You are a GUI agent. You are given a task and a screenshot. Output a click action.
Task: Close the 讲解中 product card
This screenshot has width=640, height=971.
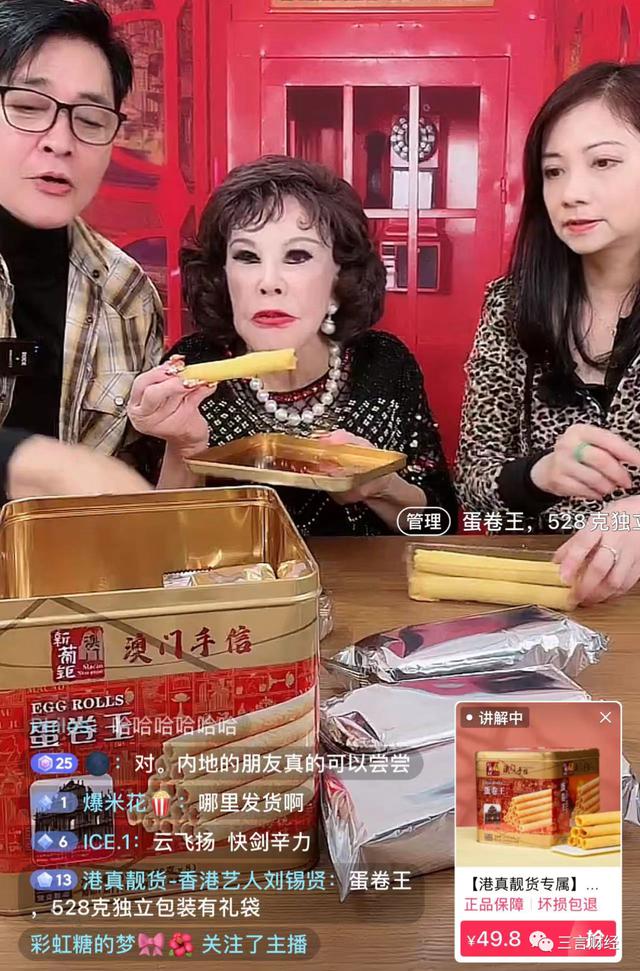pyautogui.click(x=605, y=718)
